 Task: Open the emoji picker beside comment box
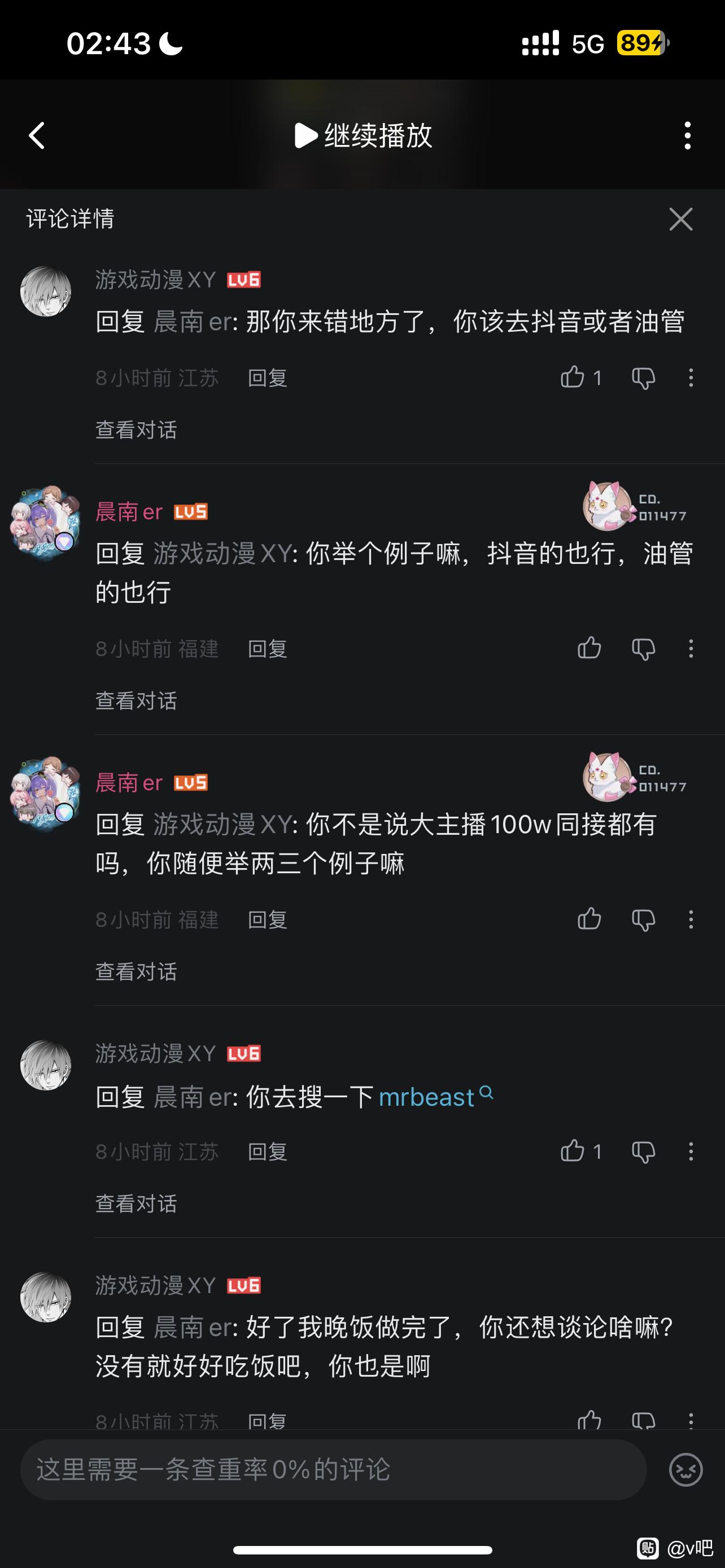click(686, 1470)
